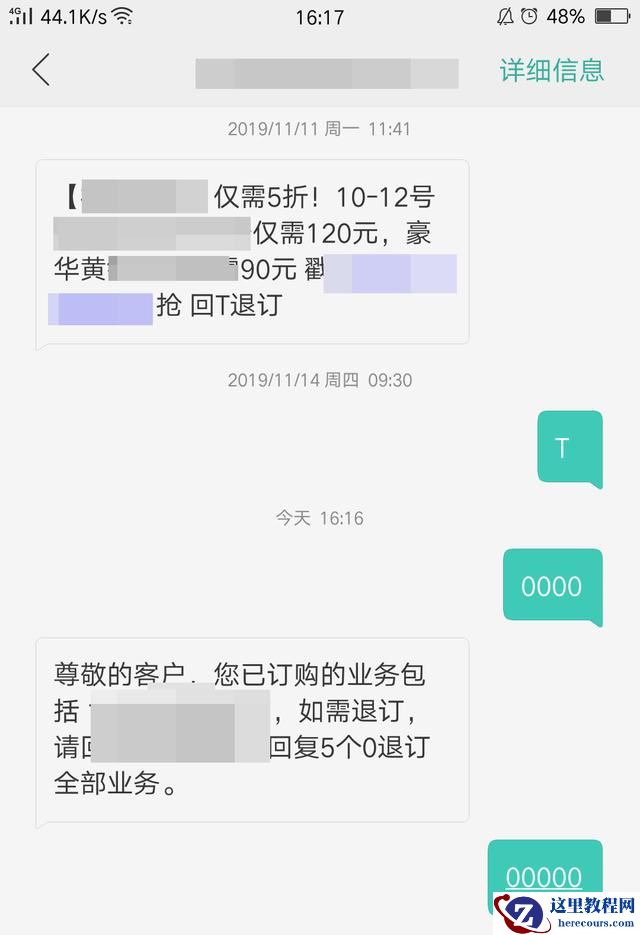This screenshot has height=935, width=640.
Task: Tap the underlined 00000 link
Action: (x=544, y=877)
